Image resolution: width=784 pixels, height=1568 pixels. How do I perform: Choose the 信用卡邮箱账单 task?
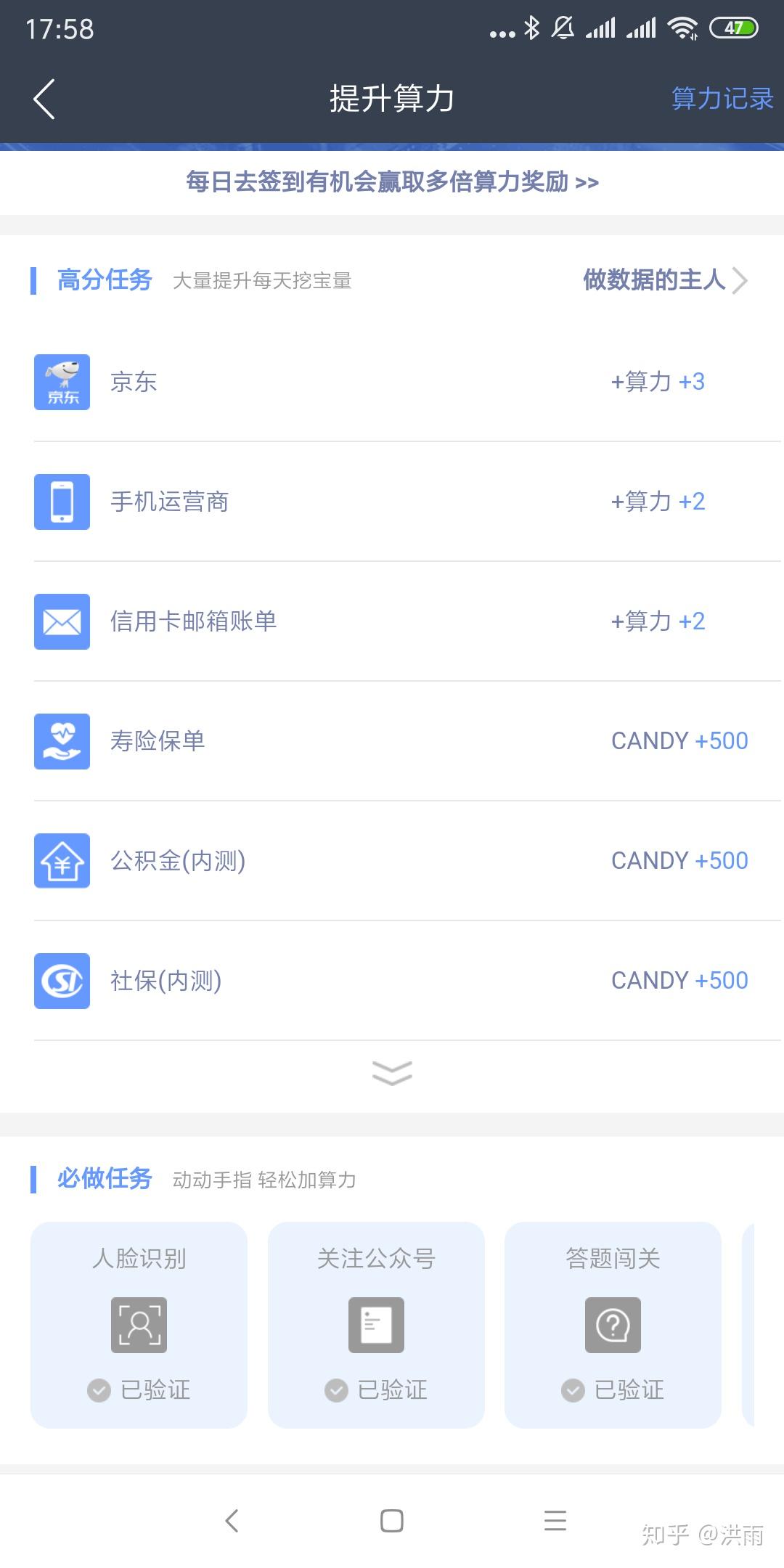(x=392, y=621)
